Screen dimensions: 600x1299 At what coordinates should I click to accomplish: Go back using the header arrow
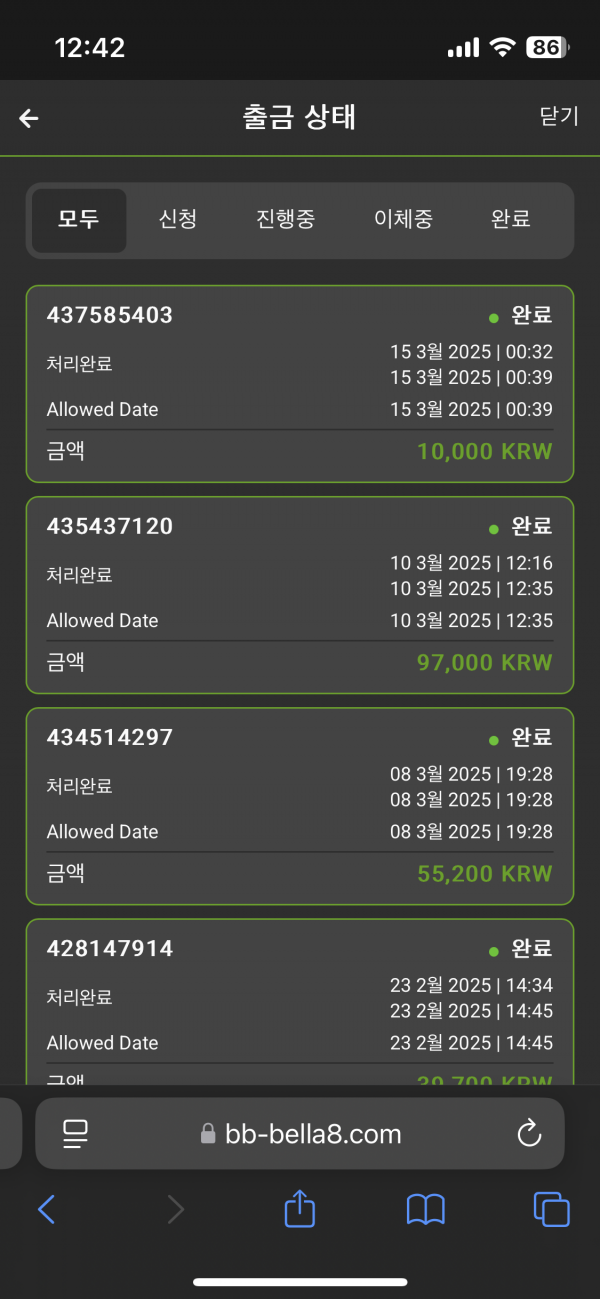(29, 119)
